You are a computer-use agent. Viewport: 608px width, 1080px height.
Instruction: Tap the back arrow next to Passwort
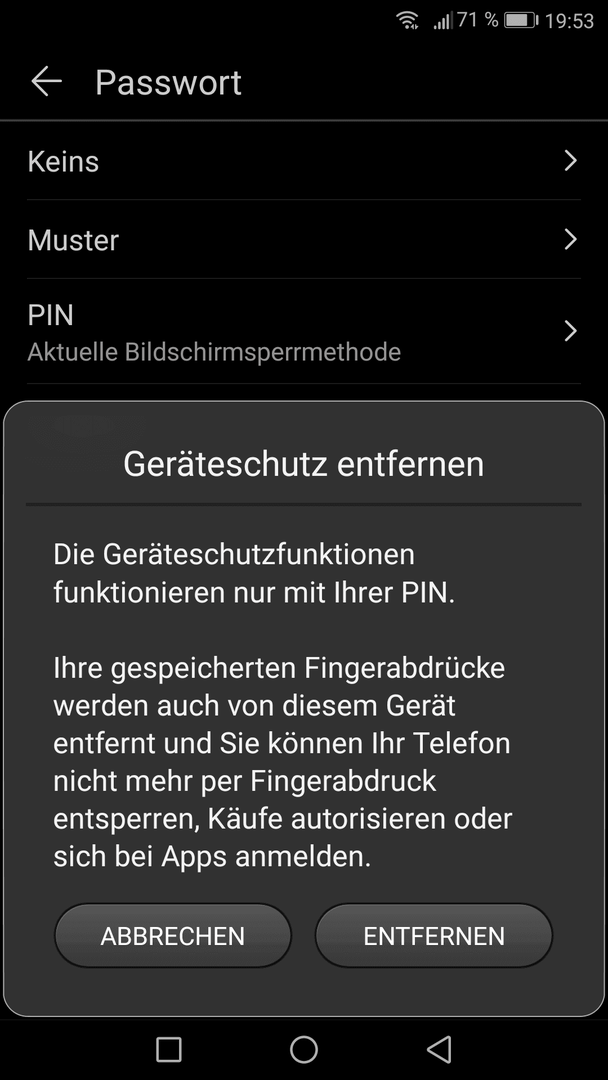pos(46,82)
